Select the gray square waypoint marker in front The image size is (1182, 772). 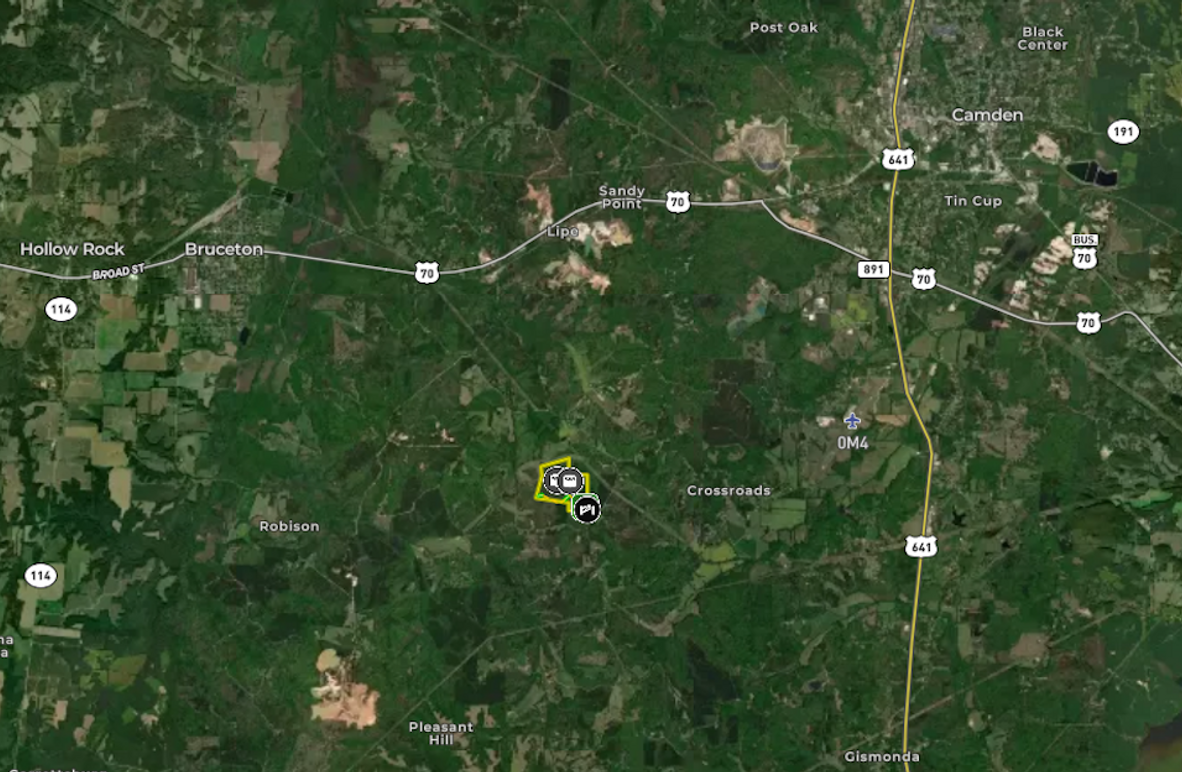(570, 480)
